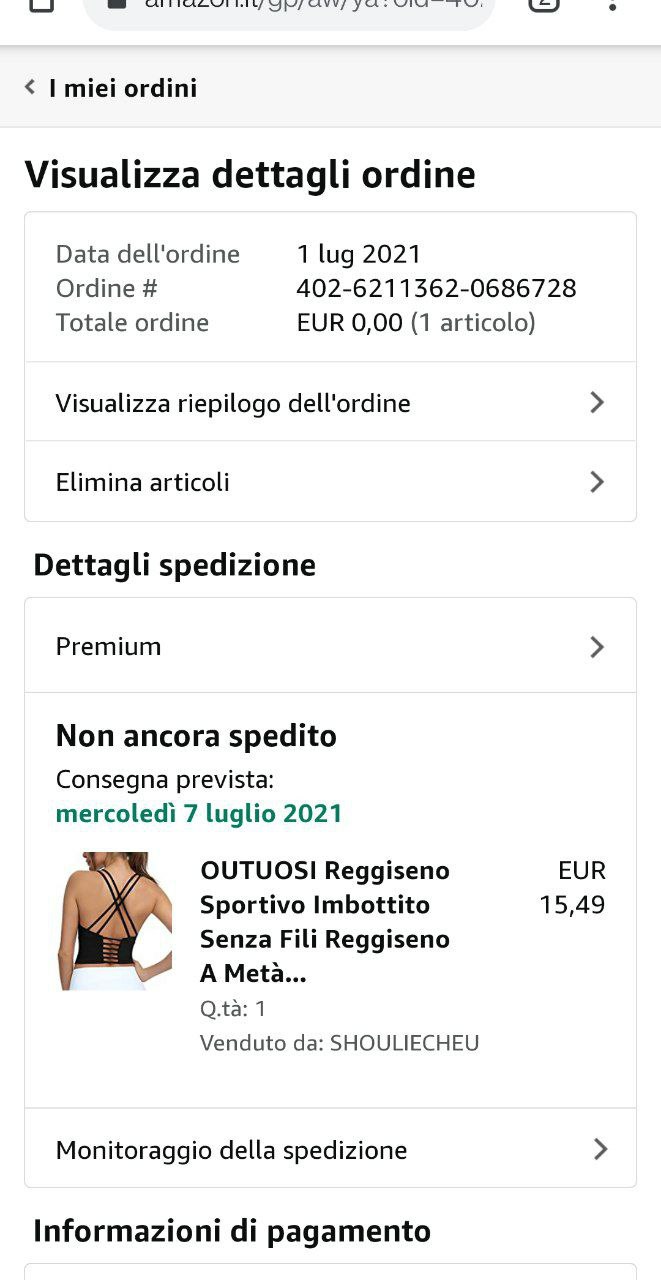Open the Elimina articoli row
This screenshot has width=661, height=1280.
[x=330, y=482]
